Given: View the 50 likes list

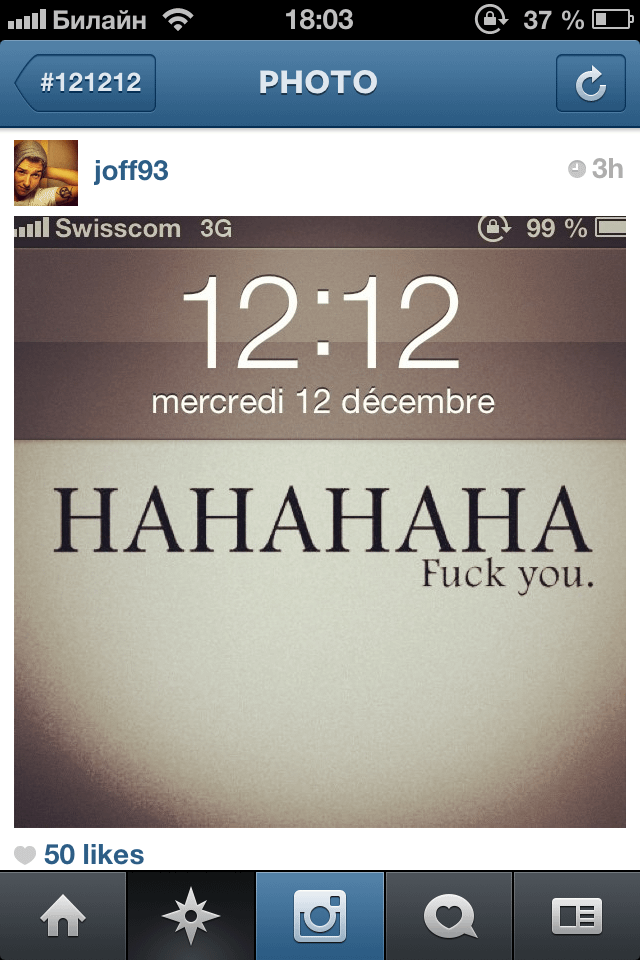Looking at the screenshot, I should (94, 855).
